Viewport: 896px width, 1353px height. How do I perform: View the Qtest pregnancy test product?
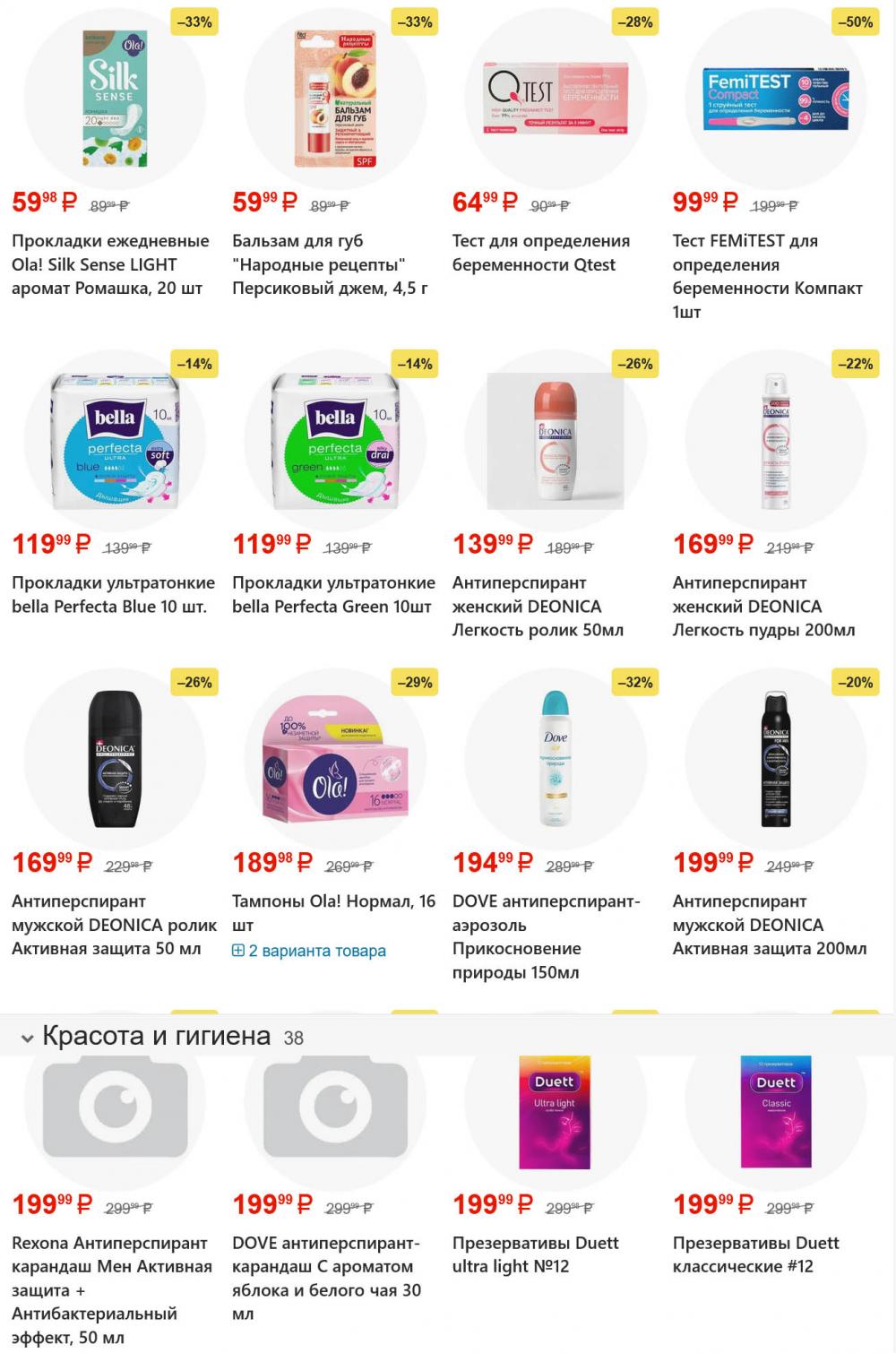(540, 252)
